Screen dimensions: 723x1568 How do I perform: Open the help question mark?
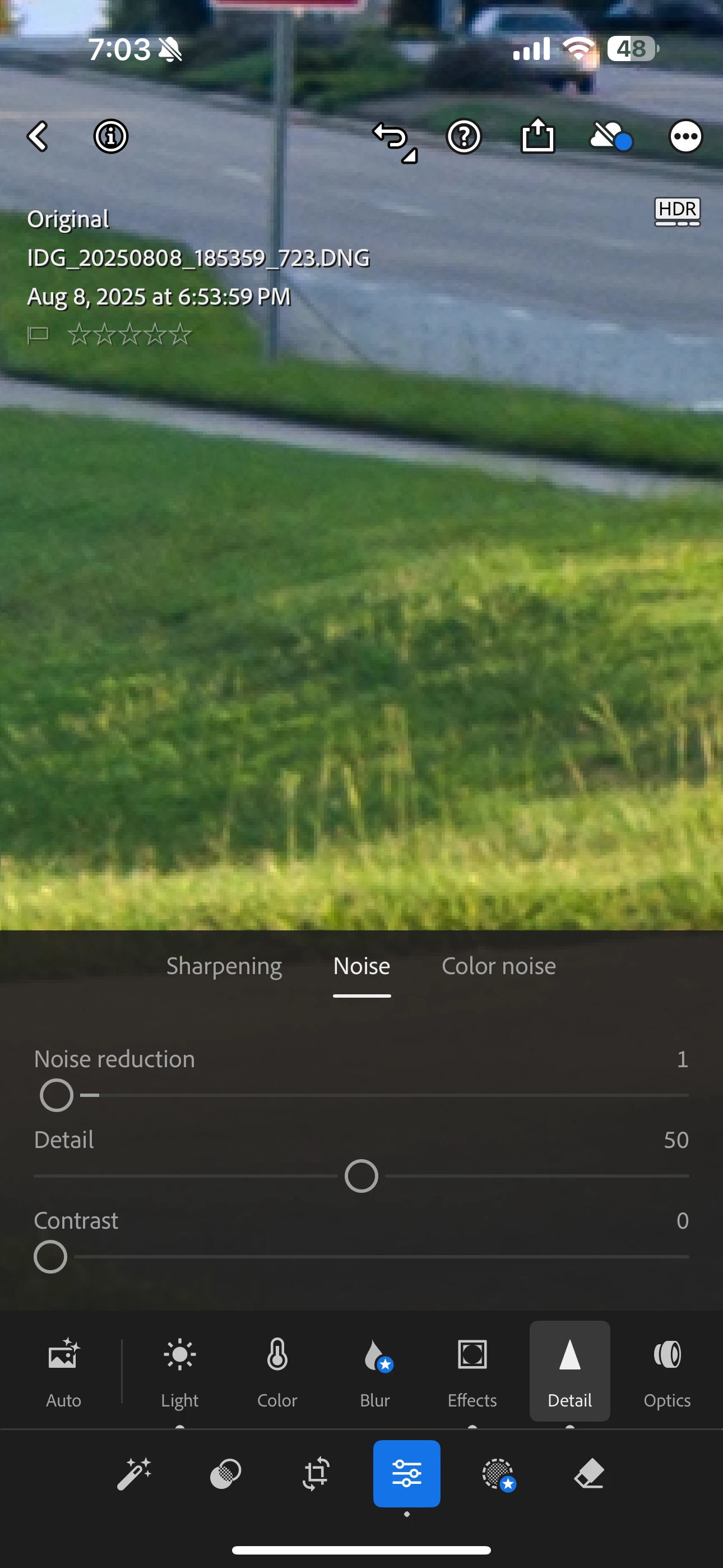464,136
